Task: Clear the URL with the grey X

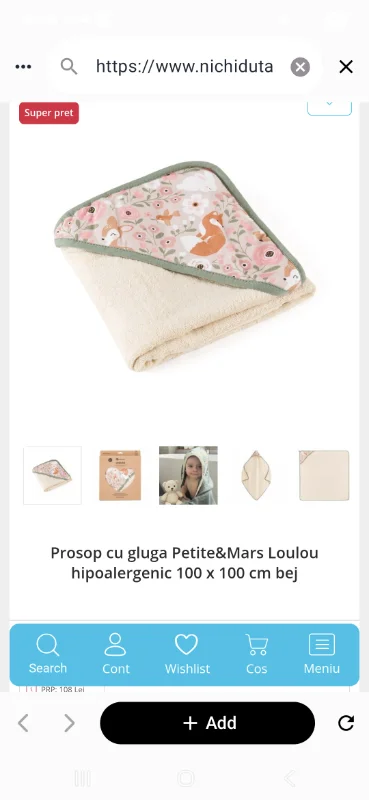Action: pyautogui.click(x=300, y=67)
